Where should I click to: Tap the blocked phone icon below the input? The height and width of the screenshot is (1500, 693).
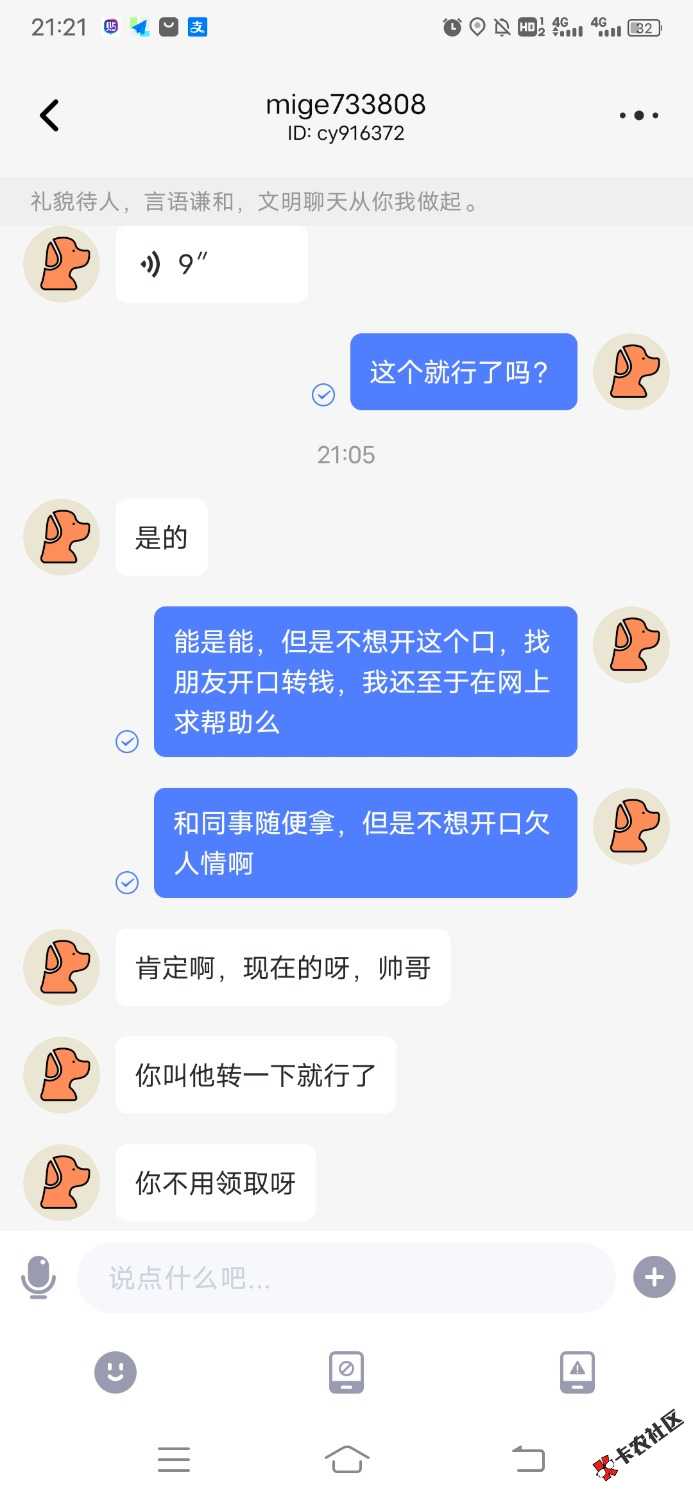point(346,1372)
